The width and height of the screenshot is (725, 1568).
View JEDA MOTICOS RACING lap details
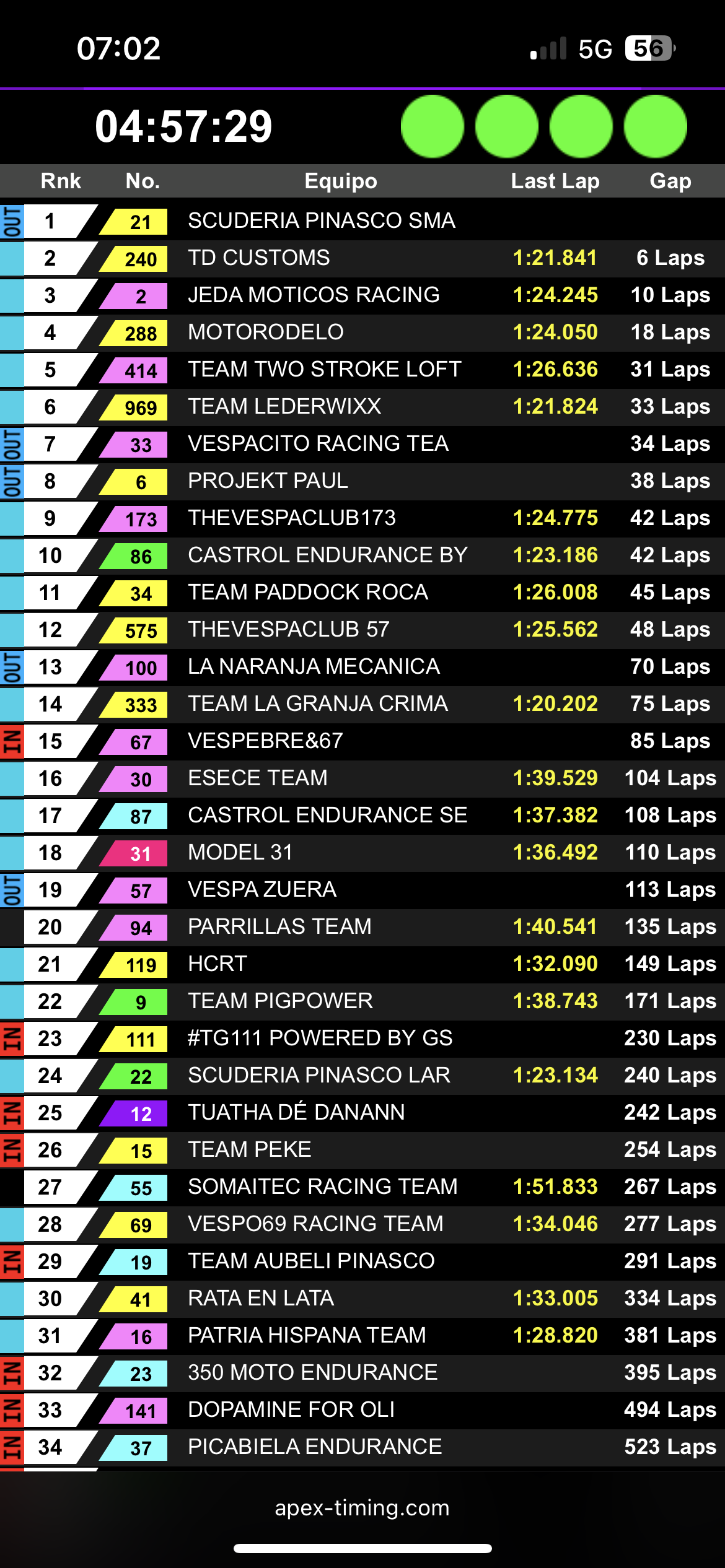tap(362, 295)
